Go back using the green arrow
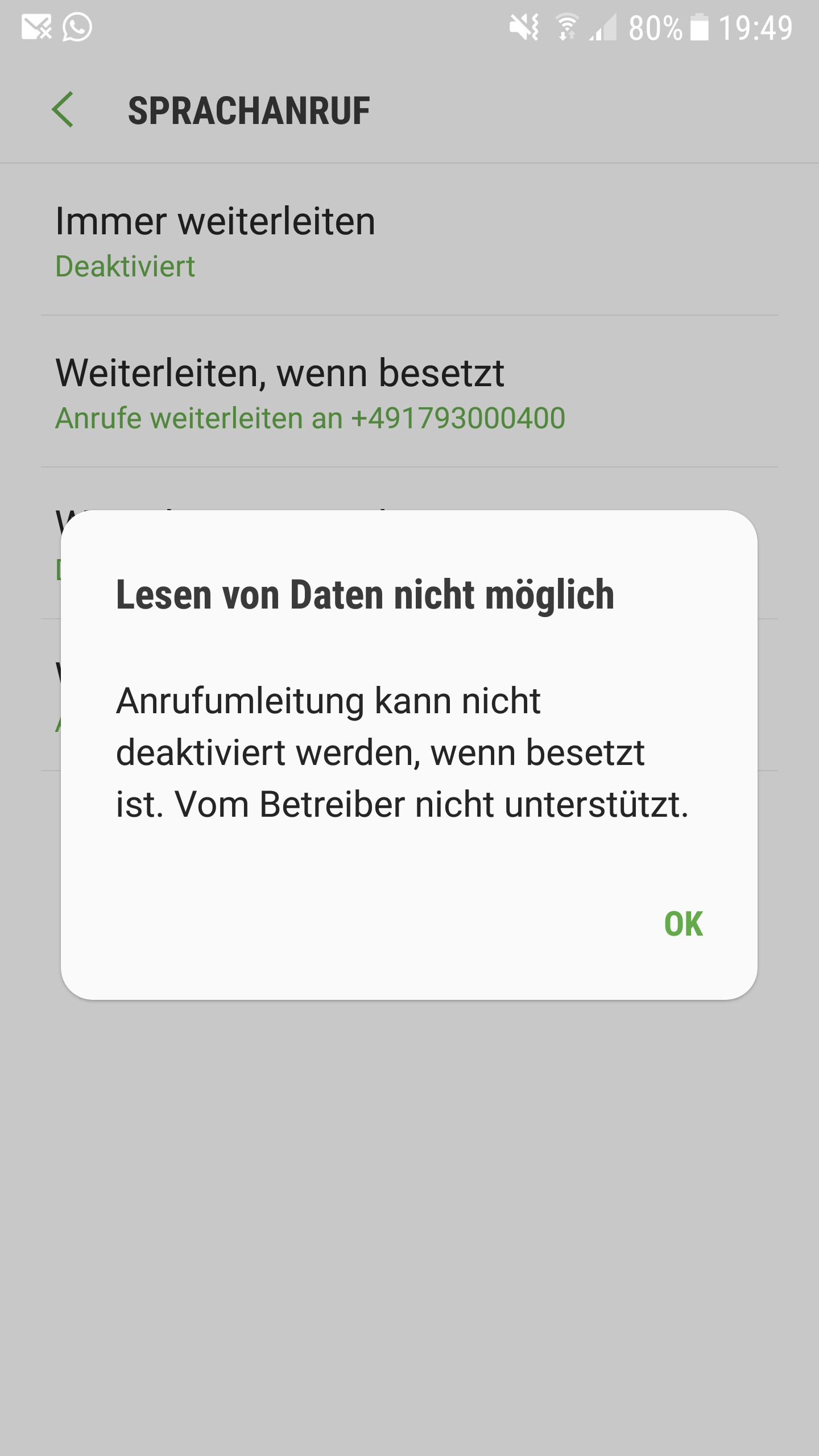 click(x=63, y=110)
